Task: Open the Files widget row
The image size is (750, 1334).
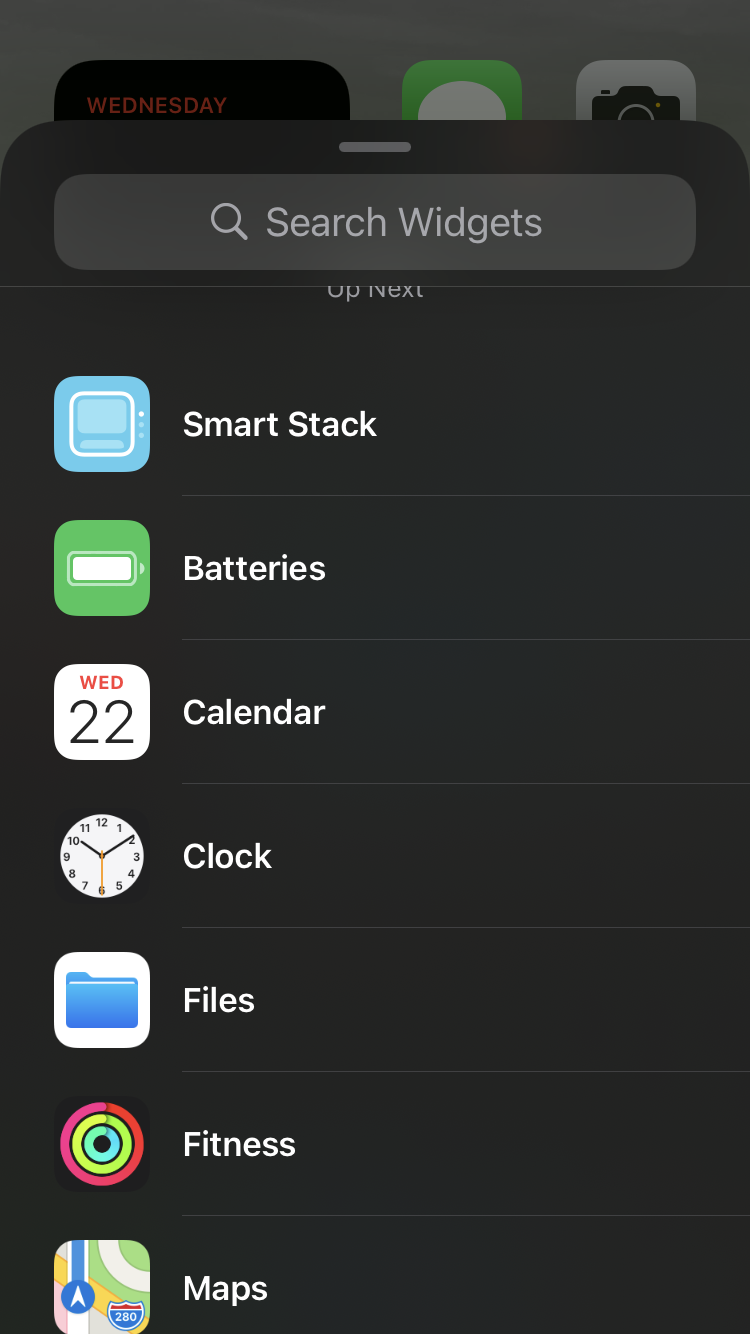Action: [x=375, y=1000]
